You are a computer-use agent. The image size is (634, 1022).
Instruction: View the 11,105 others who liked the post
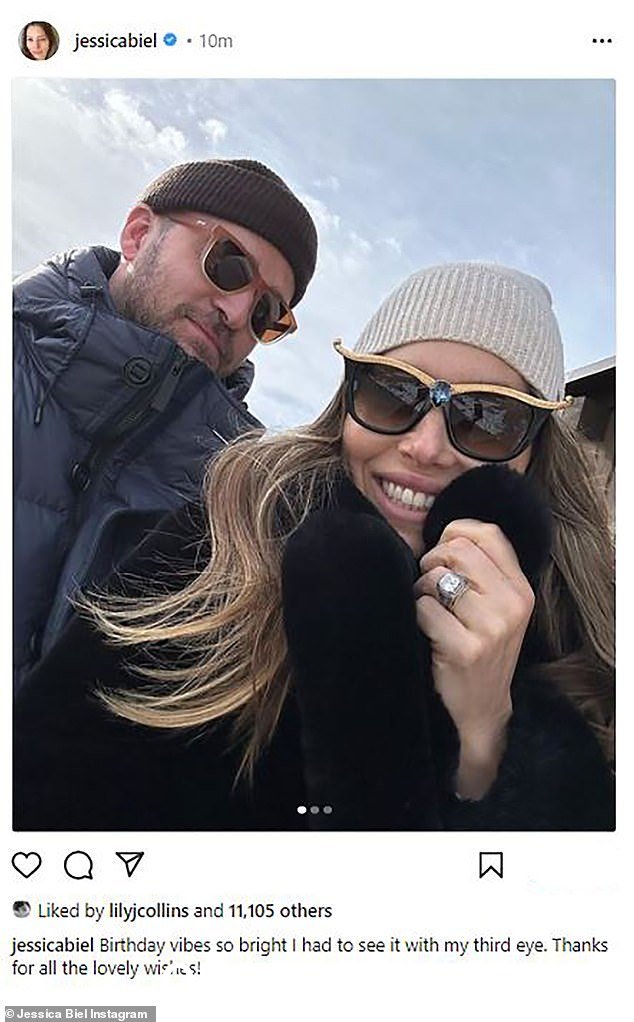[x=284, y=911]
